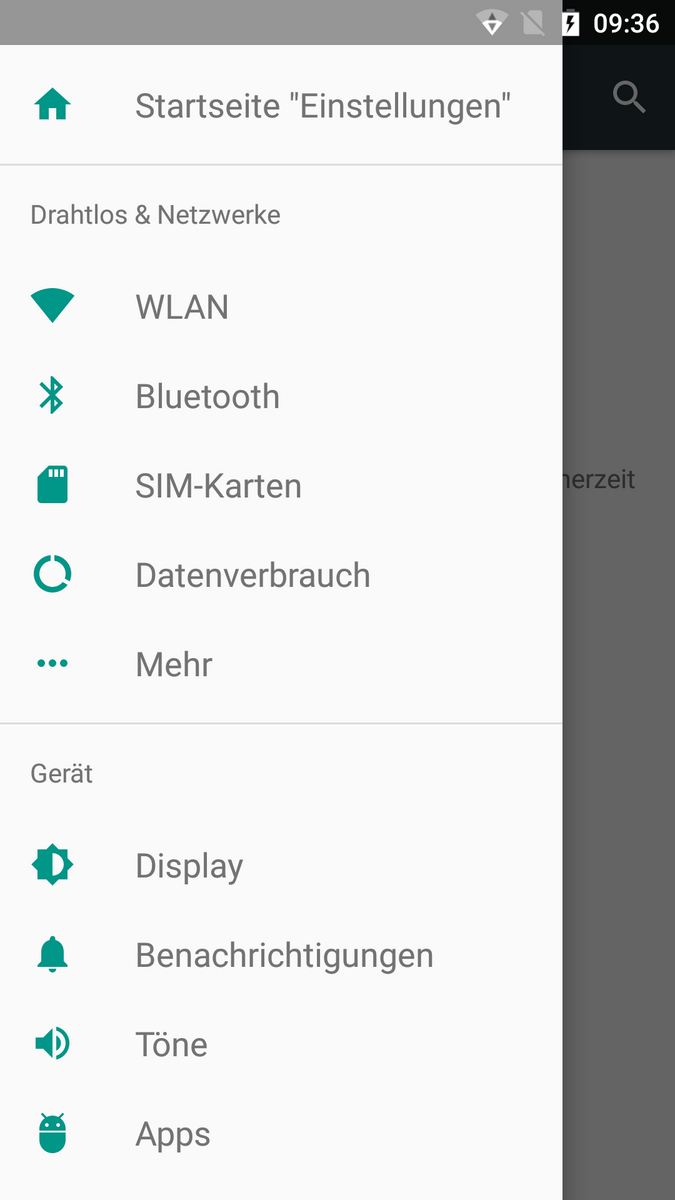Open Töne settings
Viewport: 675px width, 1200px height.
(x=171, y=1045)
